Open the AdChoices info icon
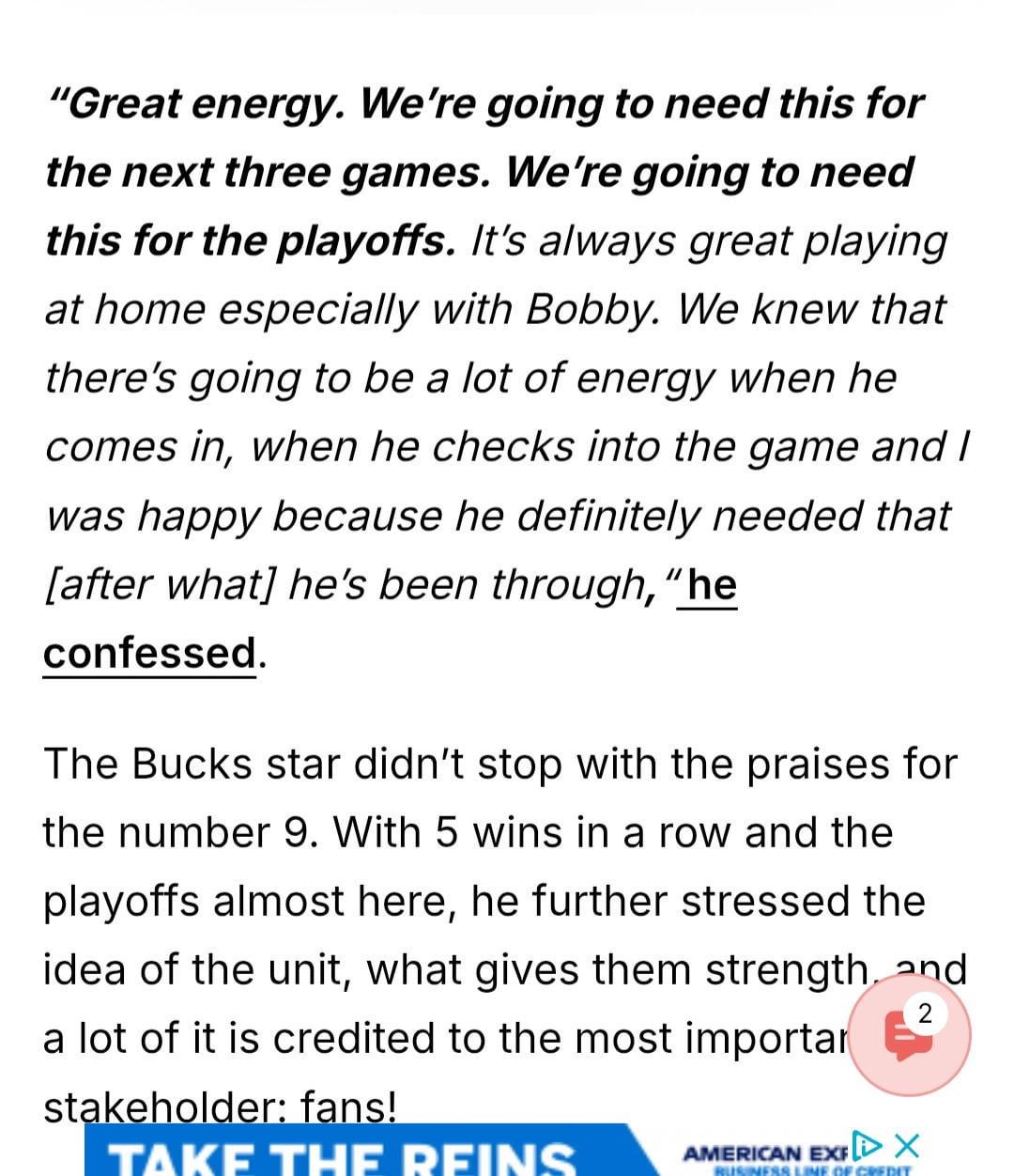Image resolution: width=1014 pixels, height=1176 pixels. tap(867, 1146)
